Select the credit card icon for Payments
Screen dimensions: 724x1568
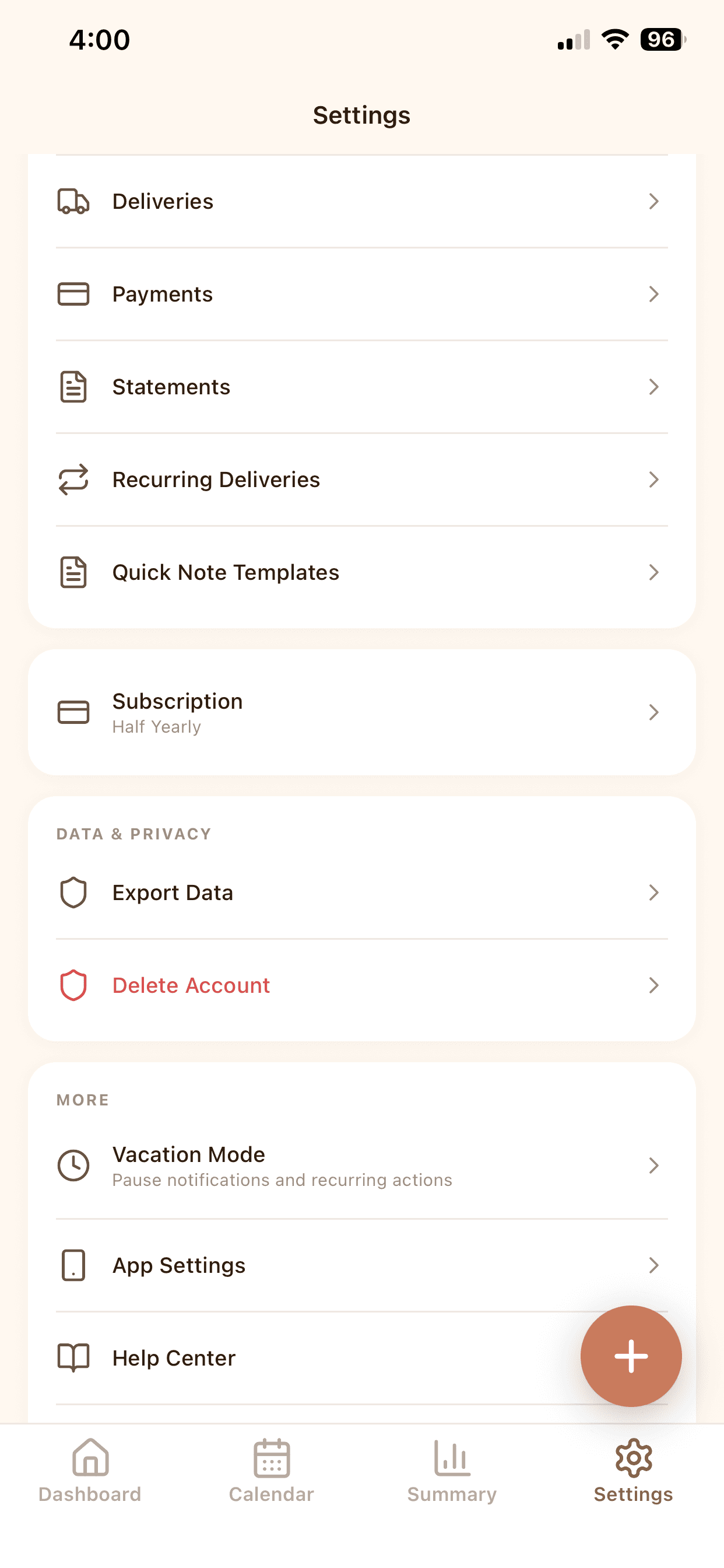pos(73,294)
